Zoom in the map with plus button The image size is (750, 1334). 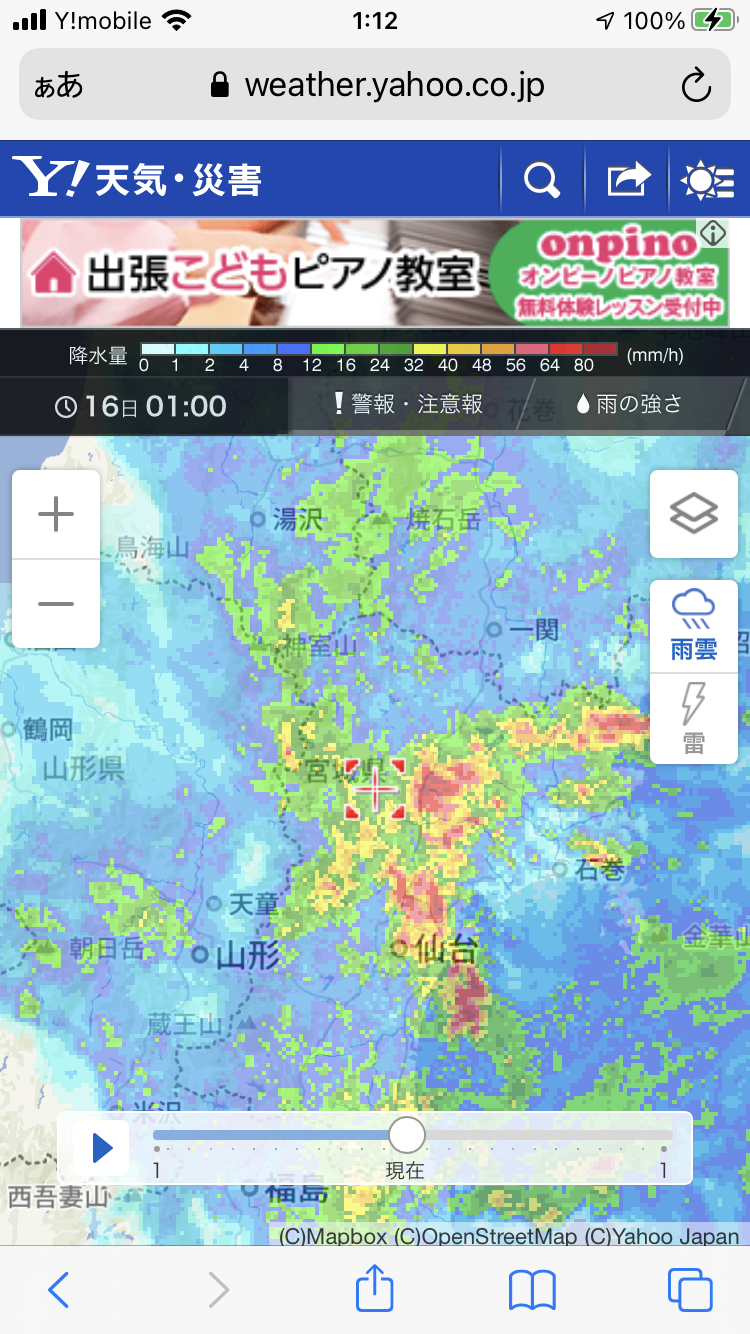56,515
